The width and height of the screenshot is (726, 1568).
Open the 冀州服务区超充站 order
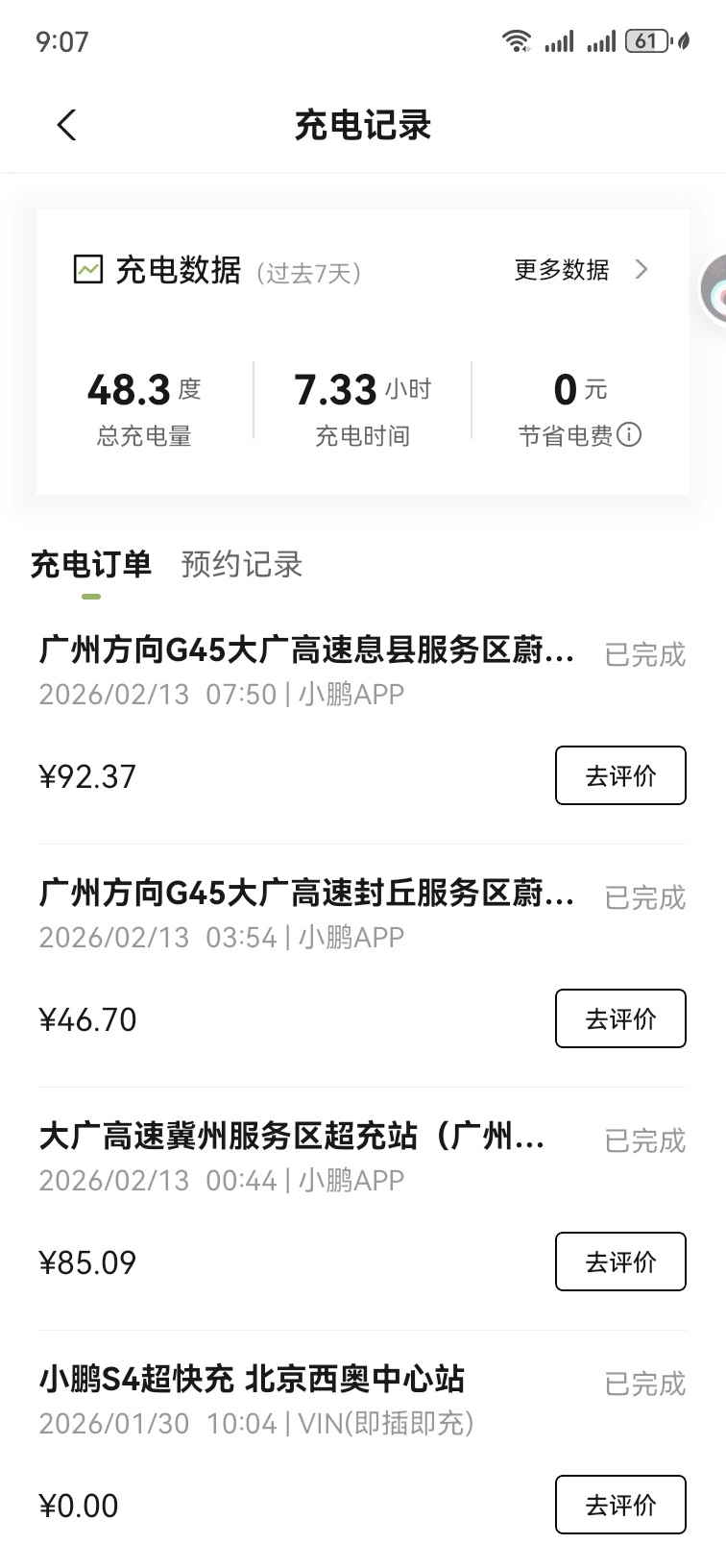(292, 1138)
